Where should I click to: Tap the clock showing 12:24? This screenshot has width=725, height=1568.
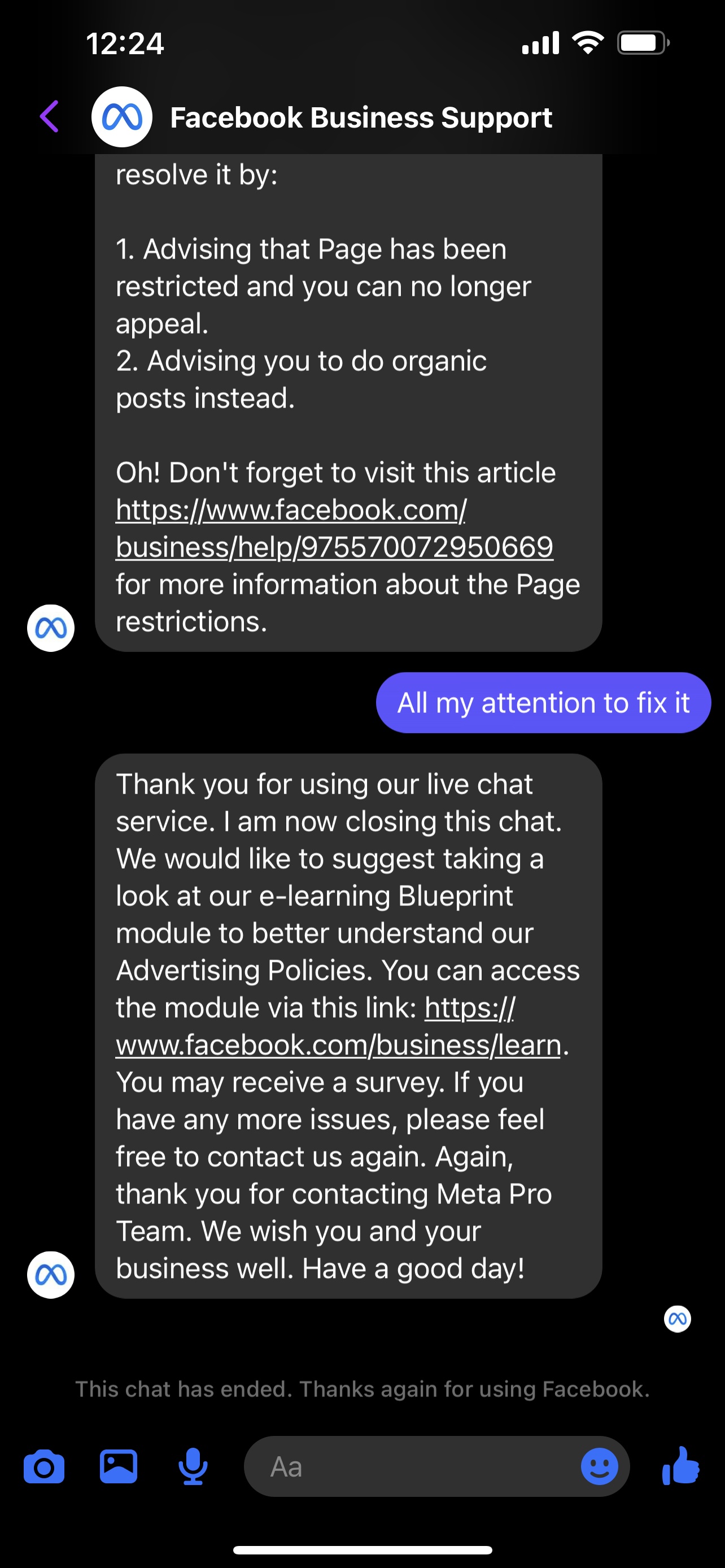tap(124, 42)
